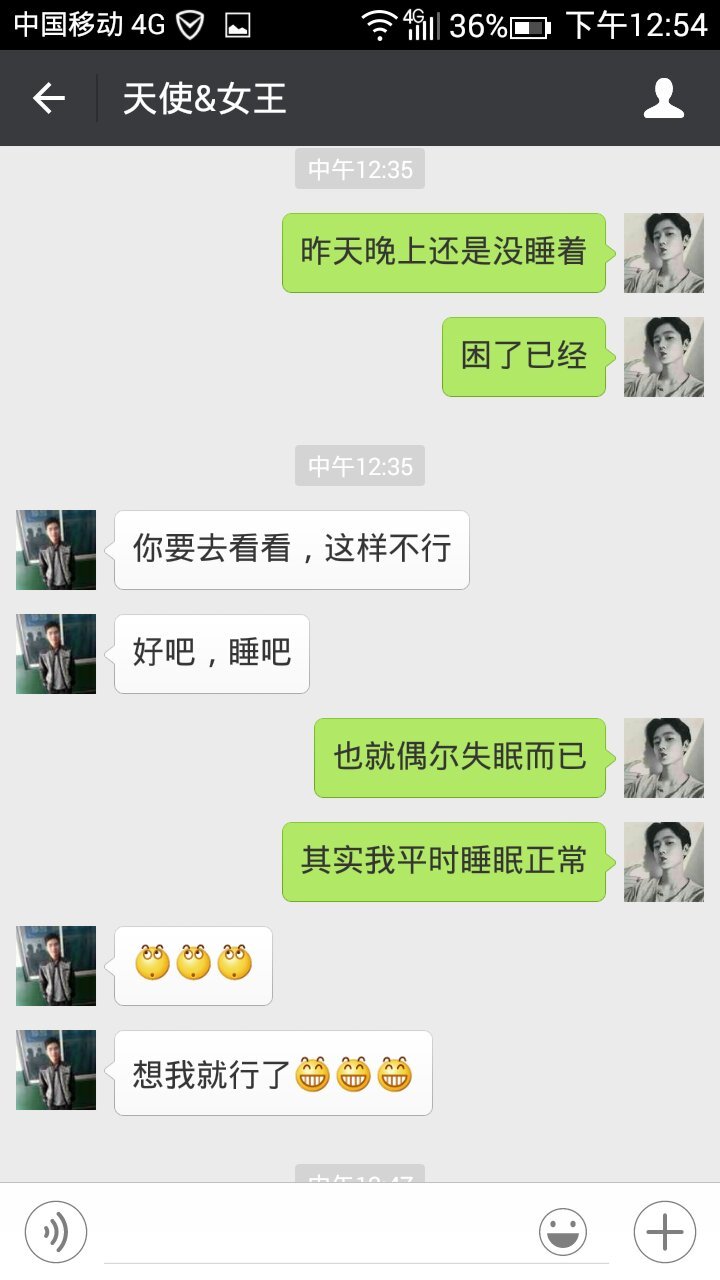
Task: Open chat info via the profile icon
Action: coord(663,98)
